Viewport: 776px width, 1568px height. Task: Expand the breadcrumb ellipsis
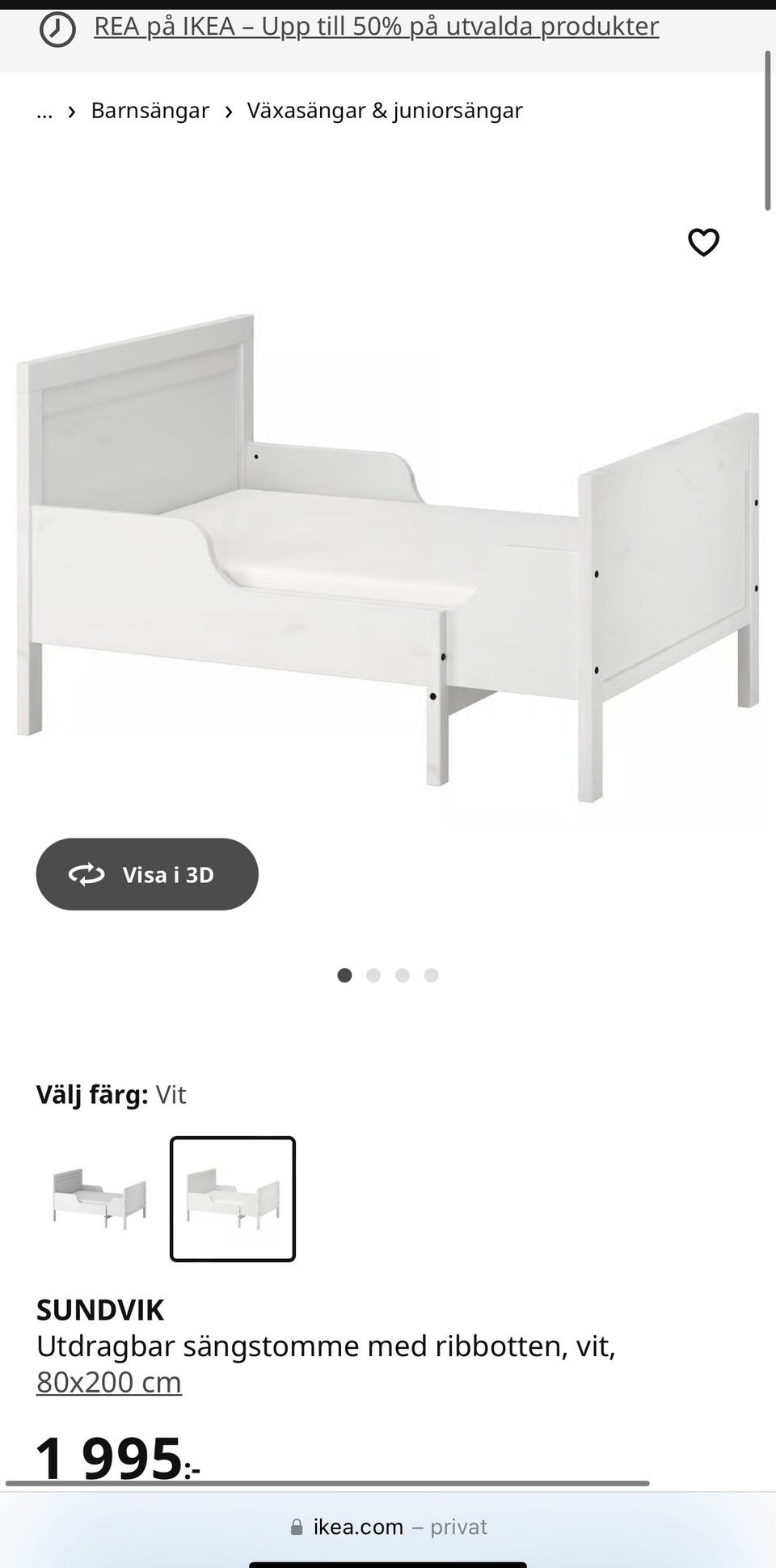pos(44,111)
